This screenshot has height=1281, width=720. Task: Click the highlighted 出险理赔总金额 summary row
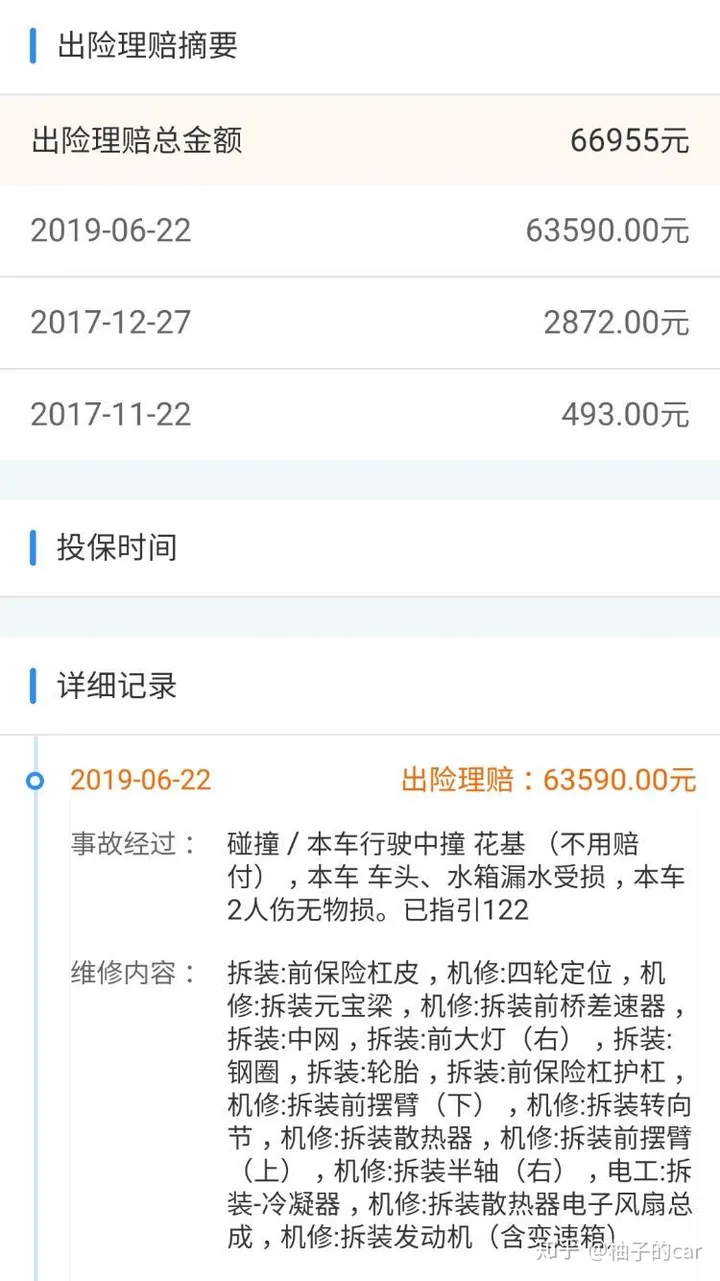tap(360, 141)
